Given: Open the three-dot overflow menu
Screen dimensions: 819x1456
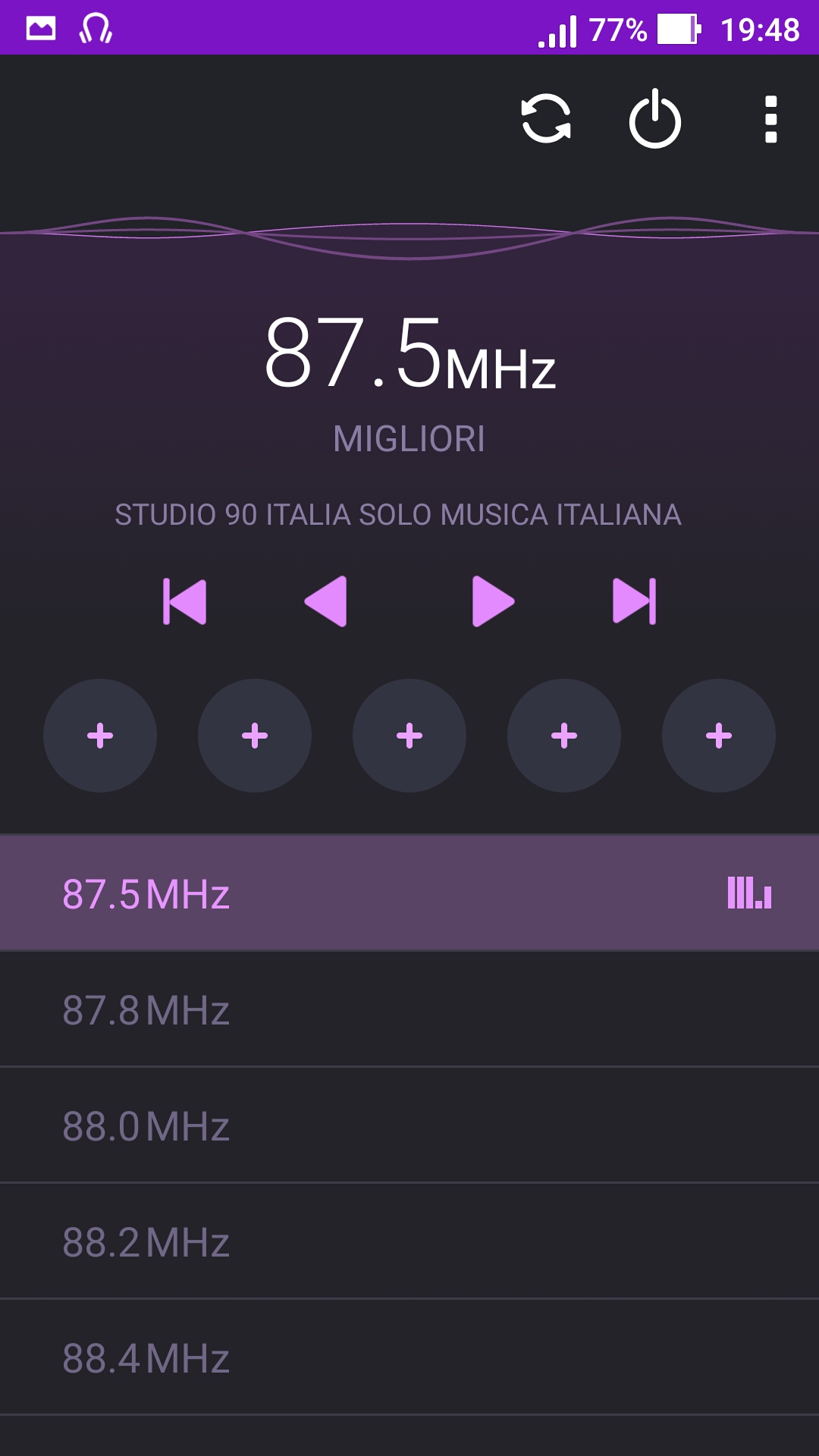Looking at the screenshot, I should coord(771,119).
